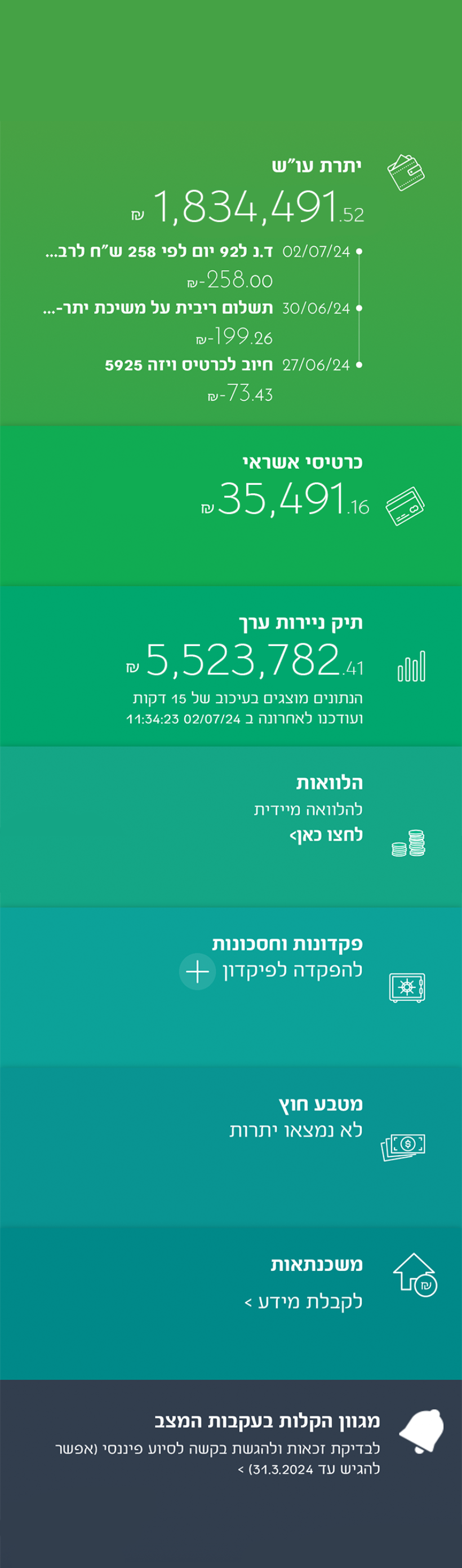Viewport: 462px width, 1568px height.
Task: Open the credit cards section
Action: 231,505
